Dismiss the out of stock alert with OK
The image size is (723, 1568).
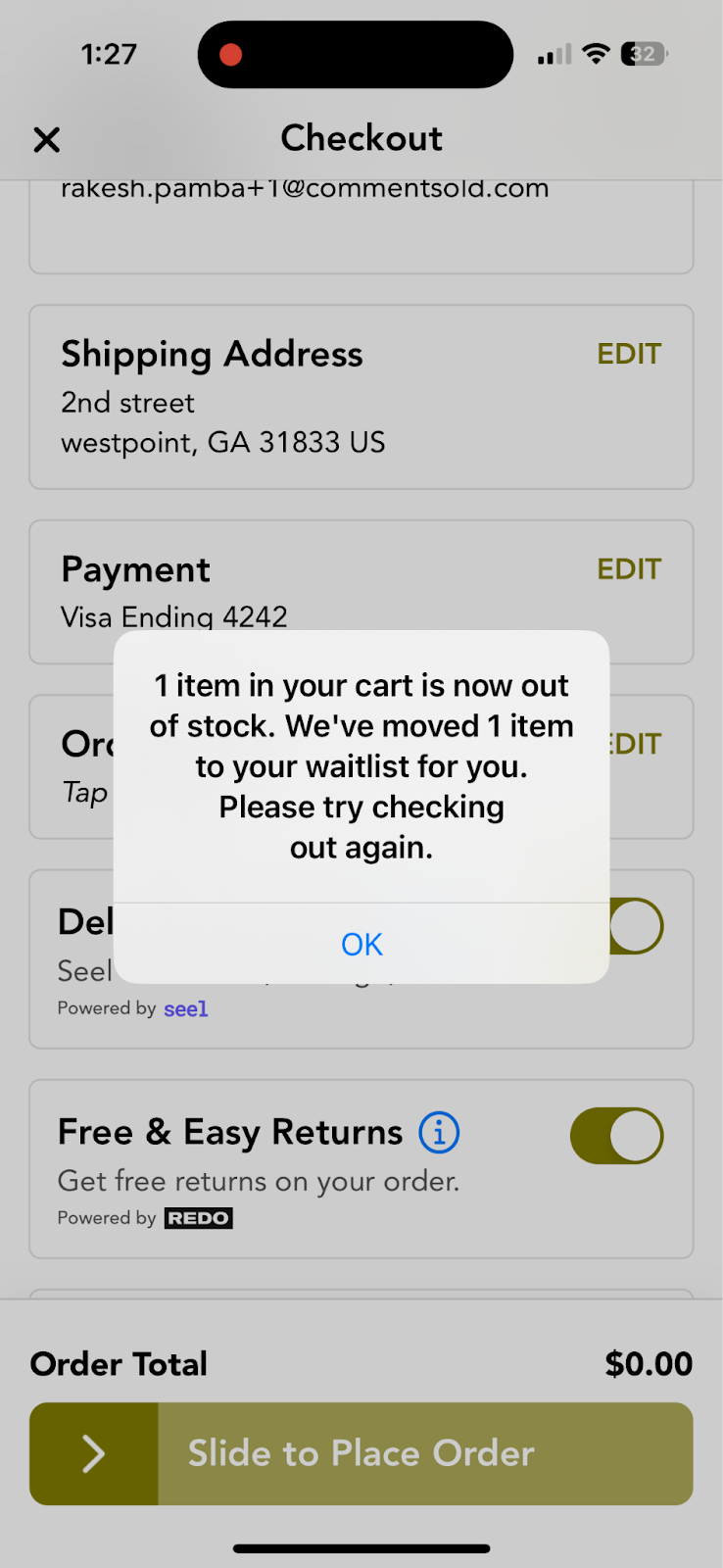point(361,944)
